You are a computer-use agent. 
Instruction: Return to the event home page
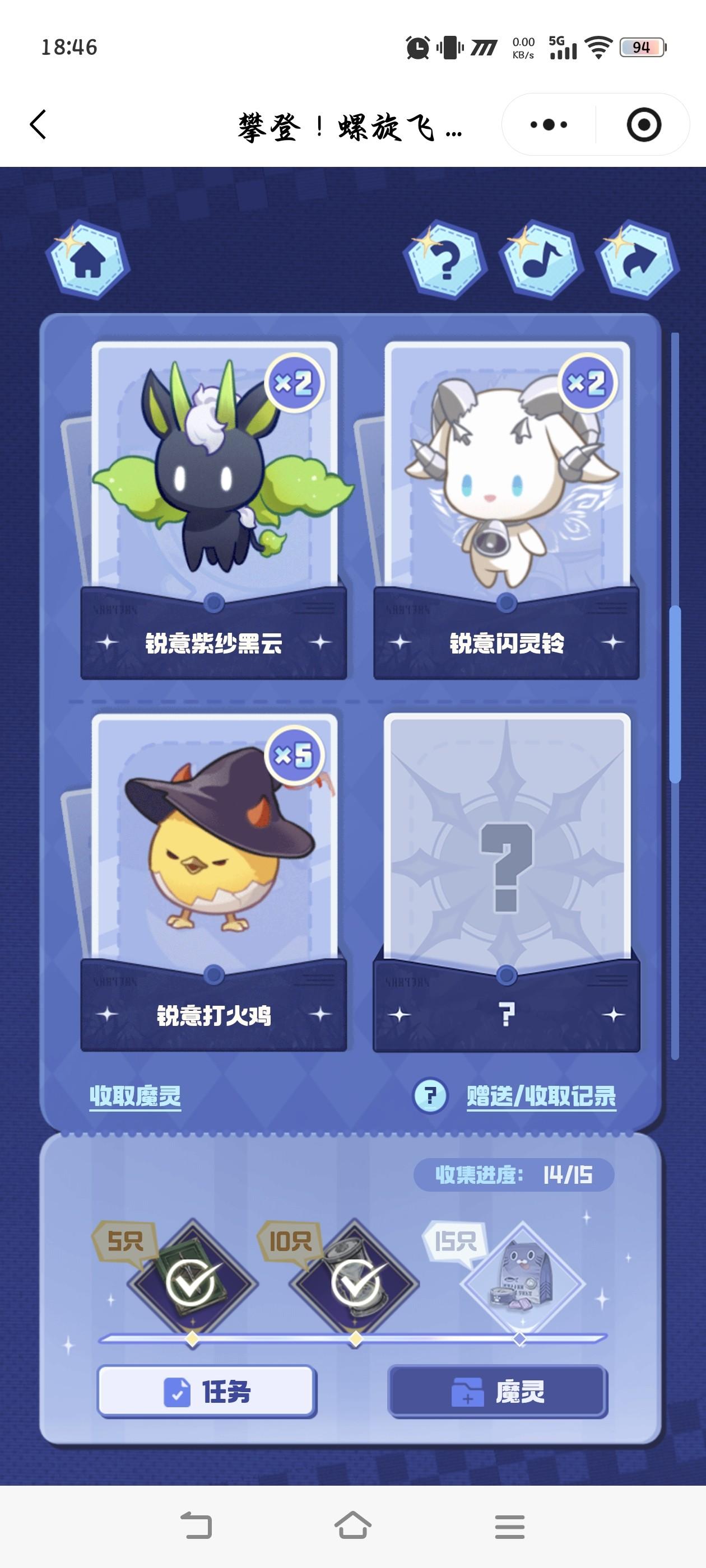point(88,261)
